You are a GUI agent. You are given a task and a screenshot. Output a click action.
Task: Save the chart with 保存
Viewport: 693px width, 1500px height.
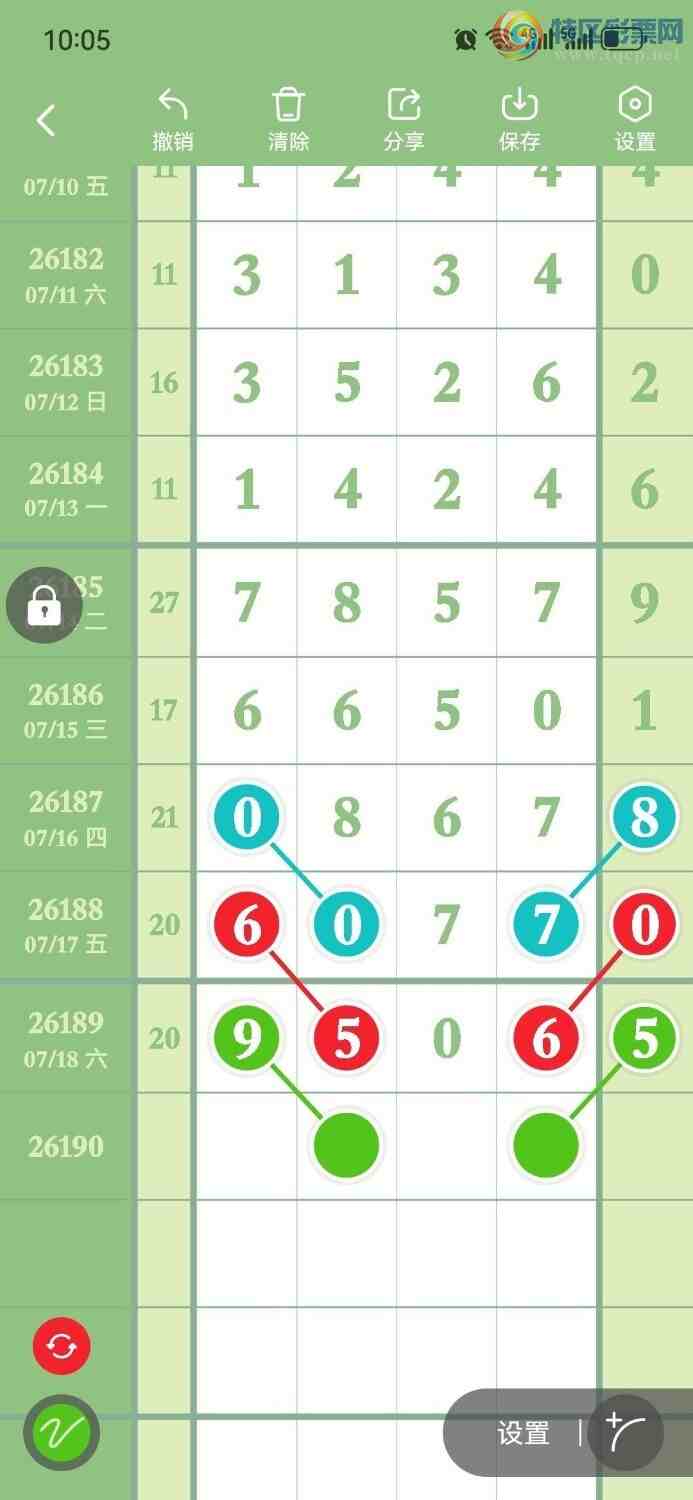[519, 120]
